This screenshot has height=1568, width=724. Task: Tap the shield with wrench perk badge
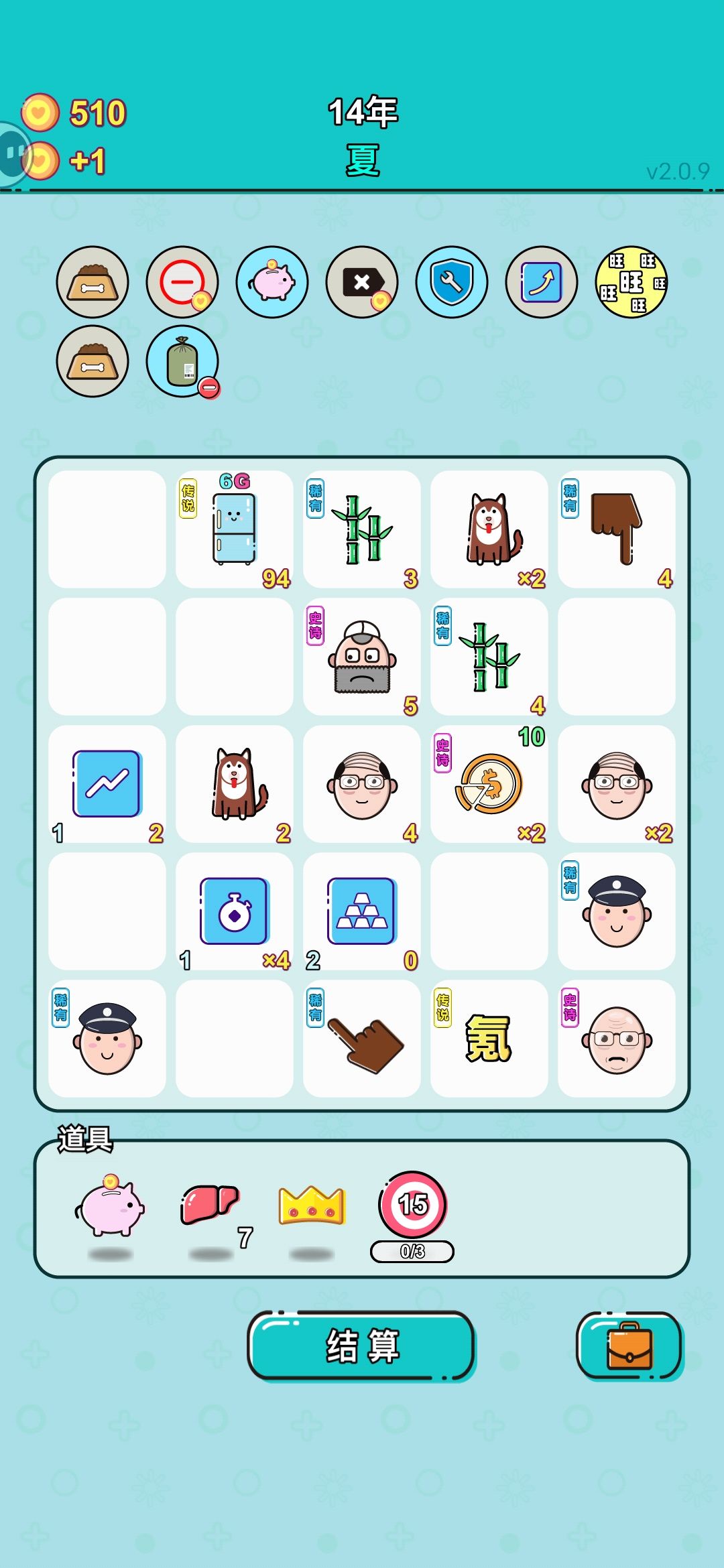(x=452, y=282)
